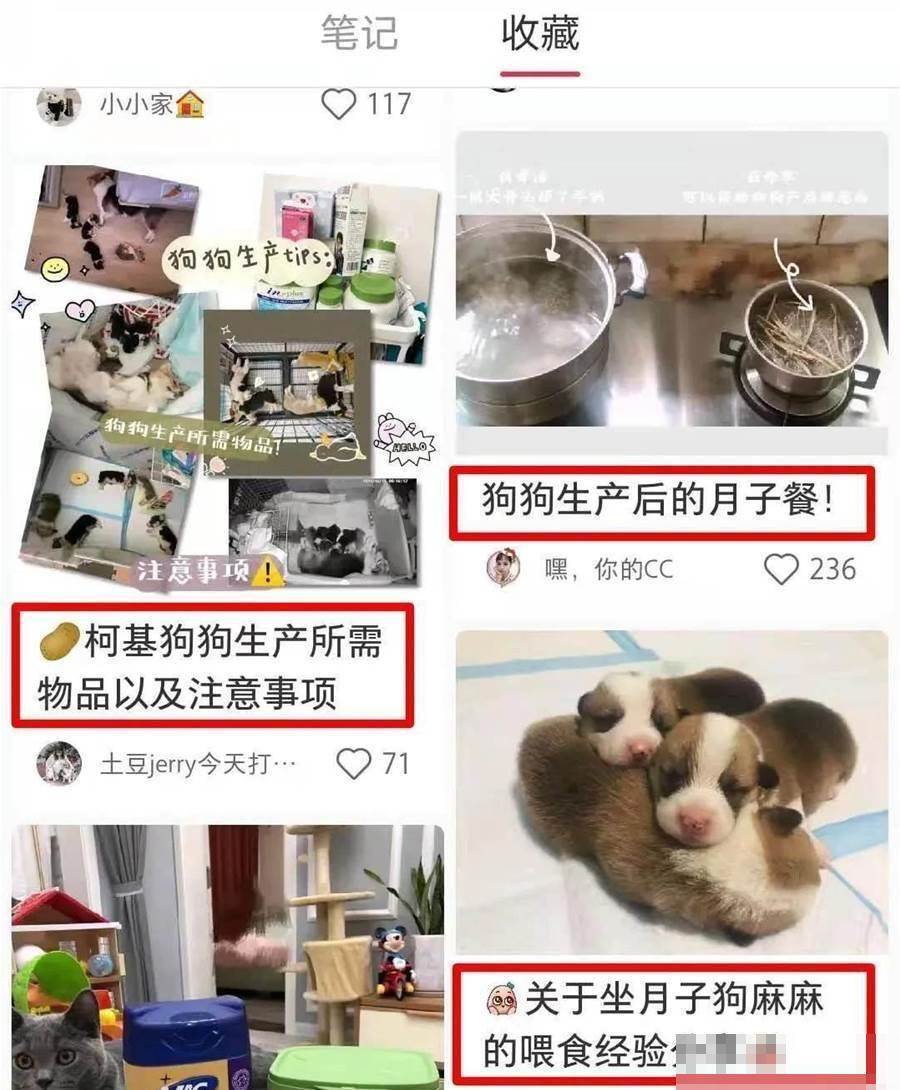Open the note with the grey cat photo
Viewport: 900px width, 1090px height.
coord(228,955)
